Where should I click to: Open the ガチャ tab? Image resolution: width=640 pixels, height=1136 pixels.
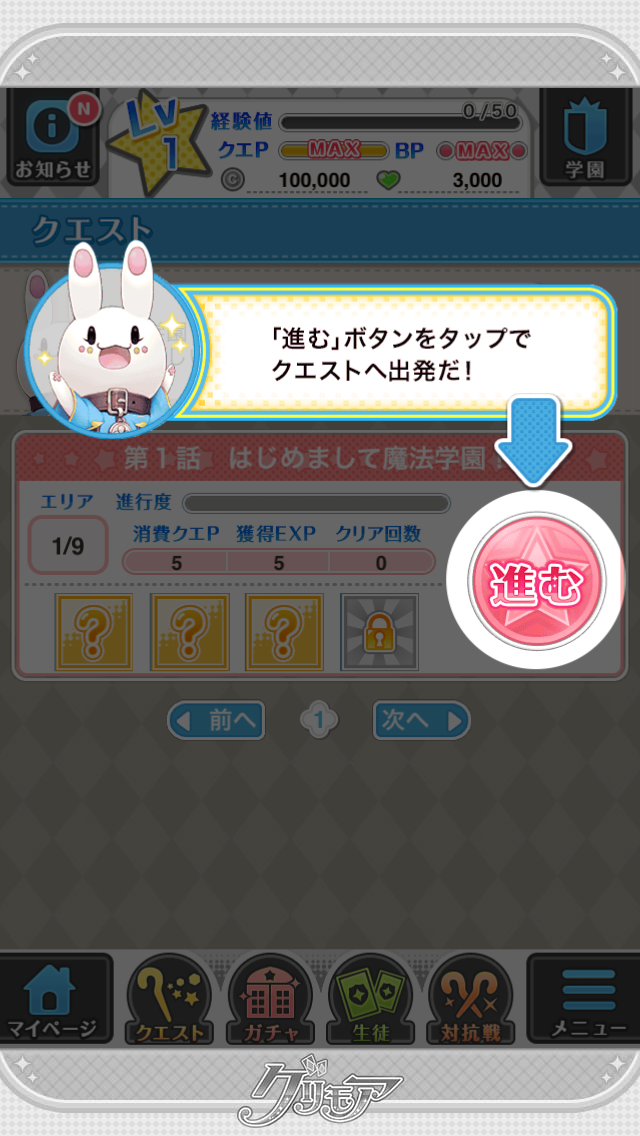(268, 998)
